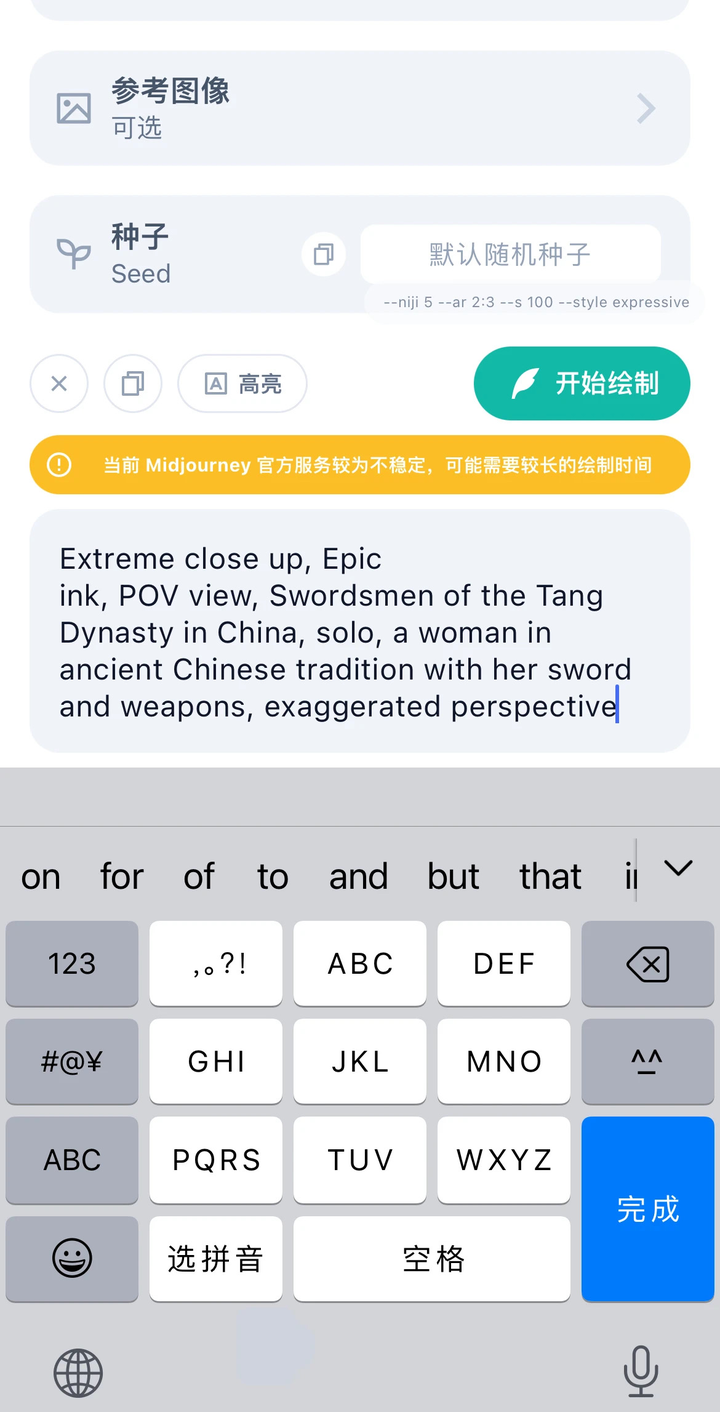This screenshot has width=720, height=1412.
Task: Tap the 选拼音 key
Action: tap(216, 1259)
